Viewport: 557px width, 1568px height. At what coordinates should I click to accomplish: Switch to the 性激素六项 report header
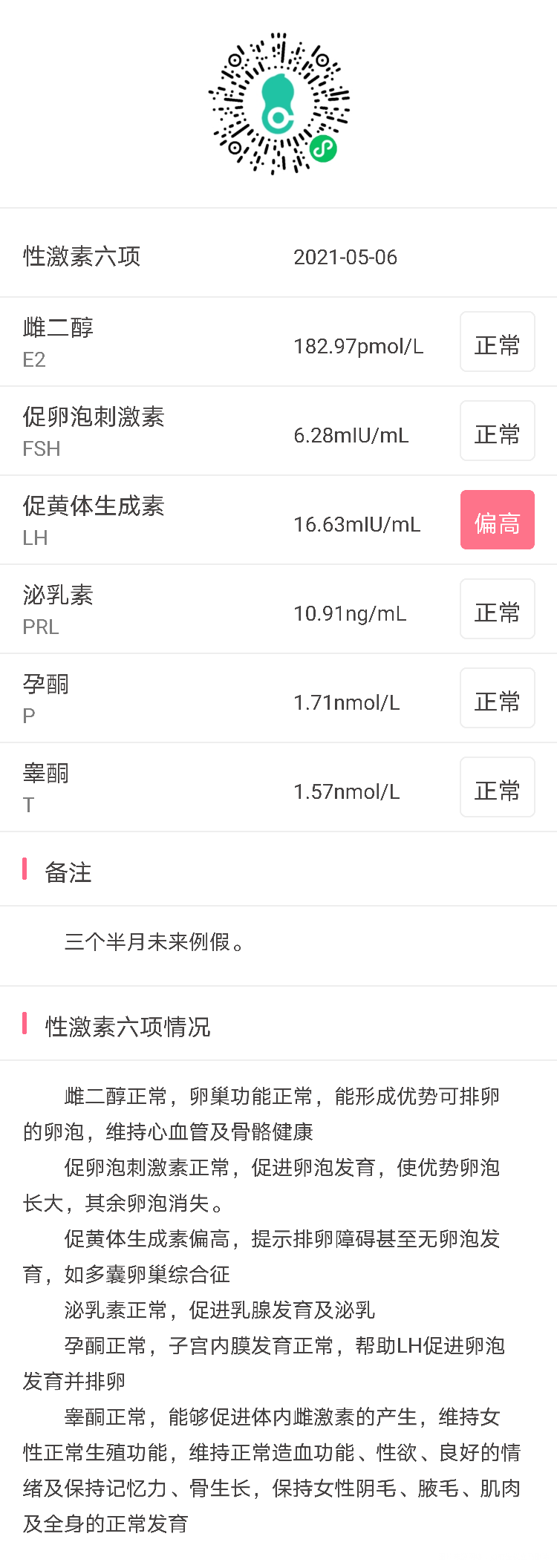(82, 256)
